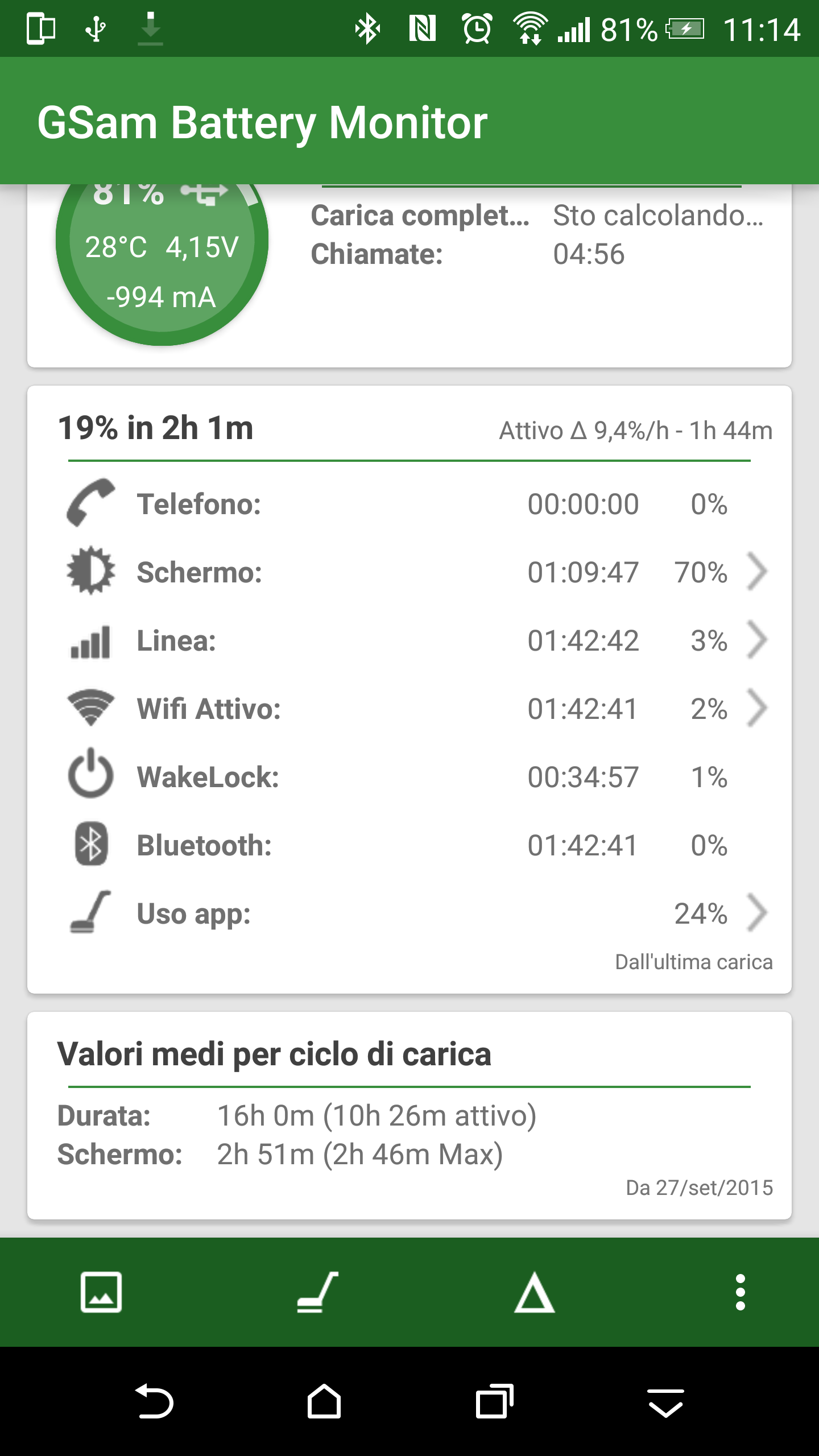Tap the delta triangle toolbar icon
Viewport: 819px width, 1456px height.
pyautogui.click(x=534, y=1293)
